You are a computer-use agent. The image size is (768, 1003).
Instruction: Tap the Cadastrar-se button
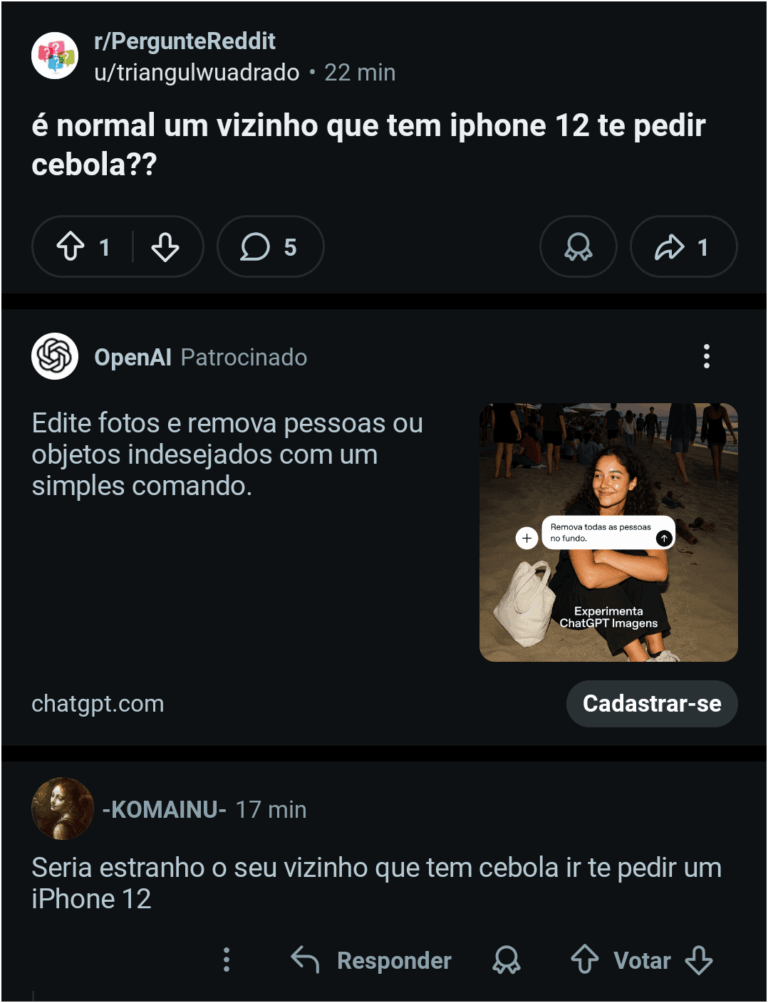pos(651,703)
